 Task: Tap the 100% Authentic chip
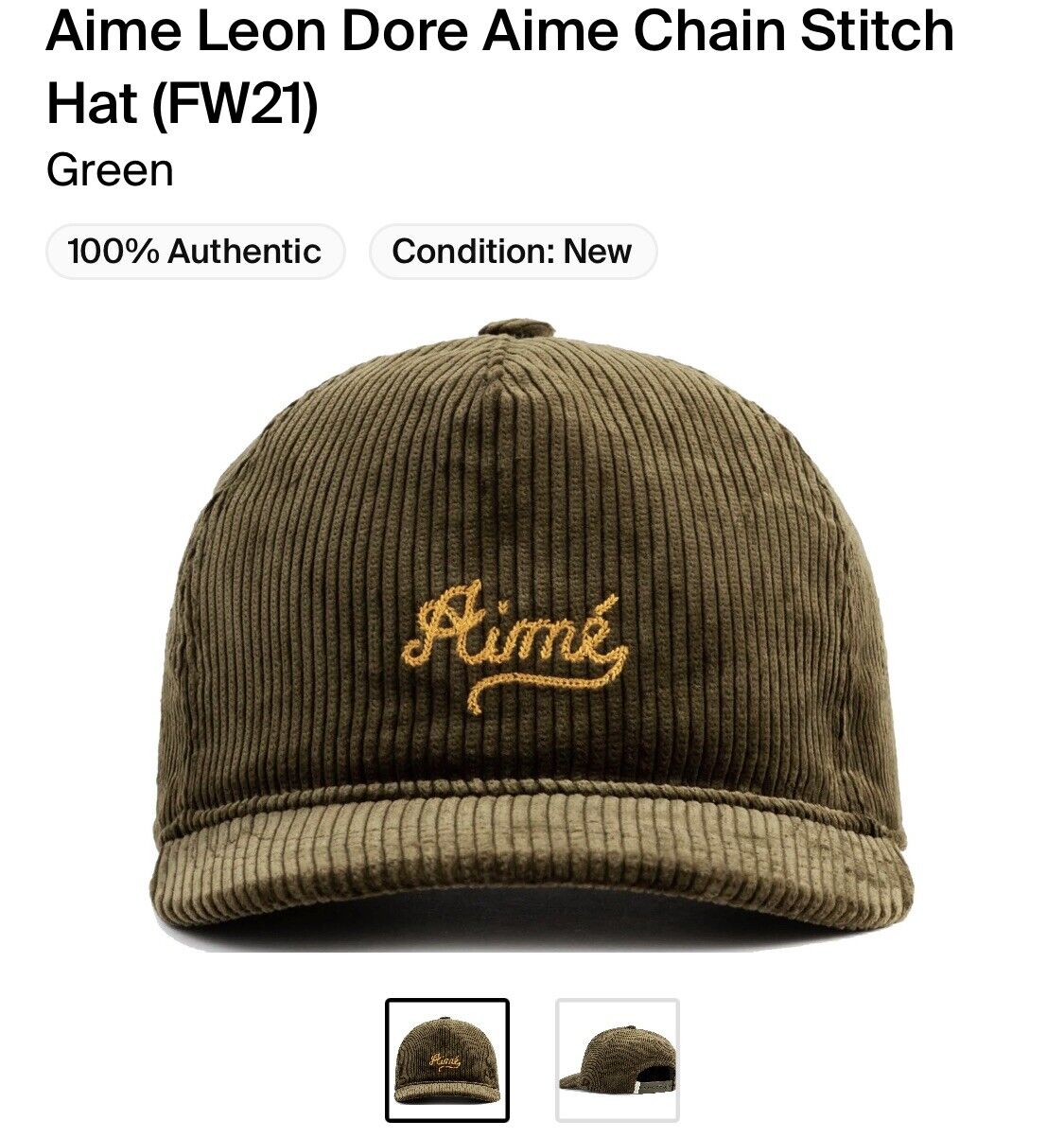(195, 252)
